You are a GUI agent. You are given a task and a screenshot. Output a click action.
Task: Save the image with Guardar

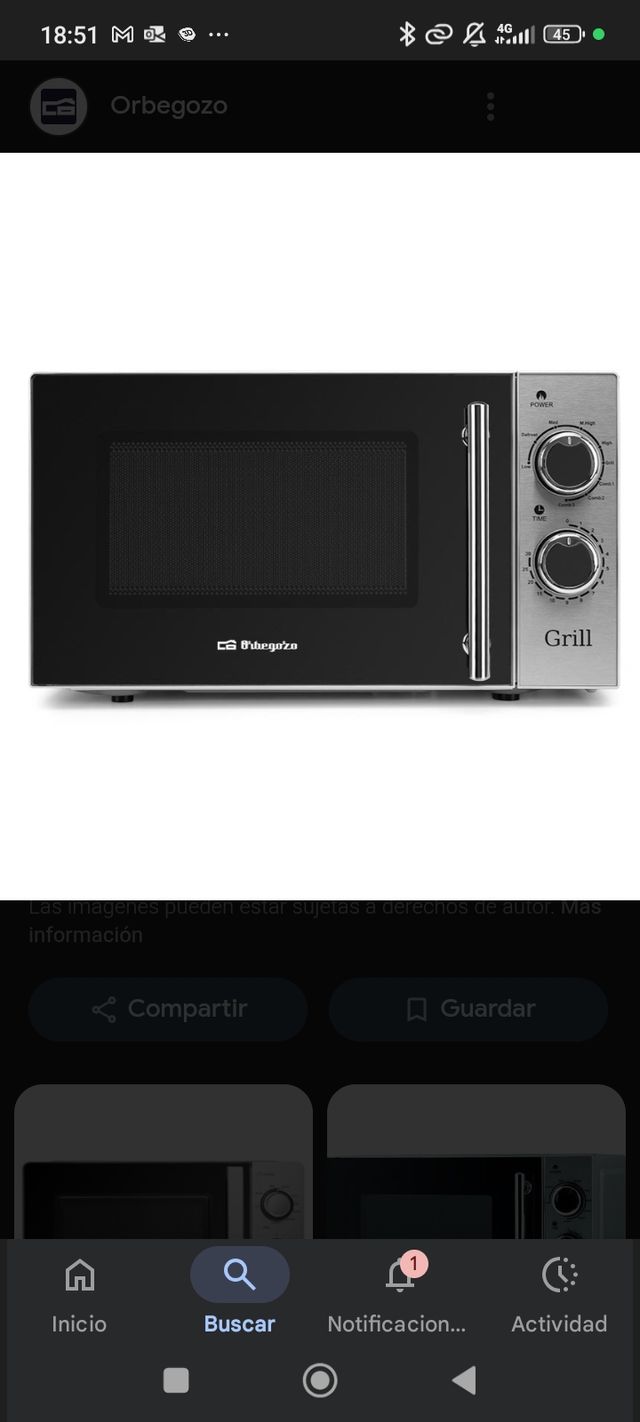468,1009
